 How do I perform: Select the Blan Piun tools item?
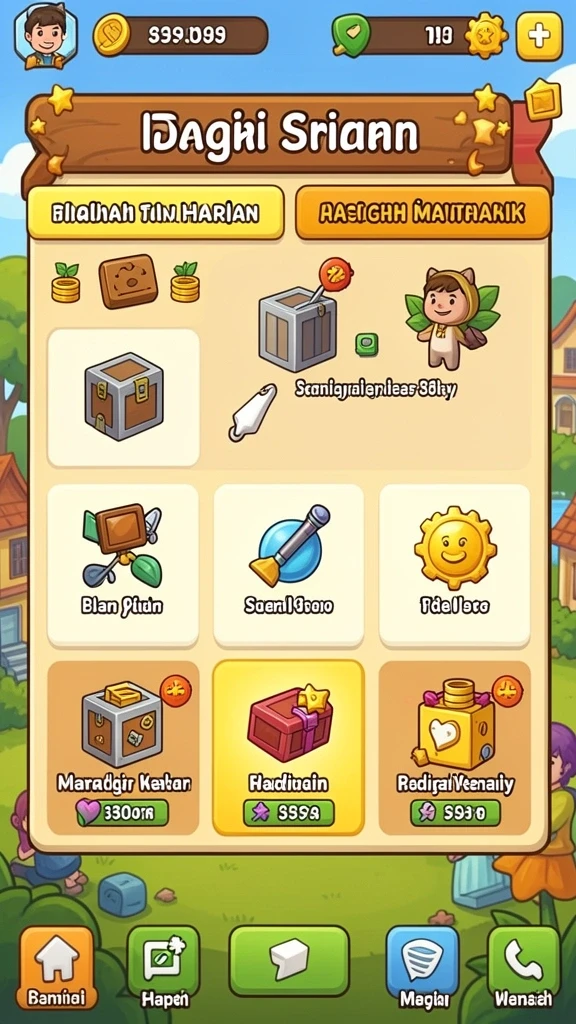[123, 566]
